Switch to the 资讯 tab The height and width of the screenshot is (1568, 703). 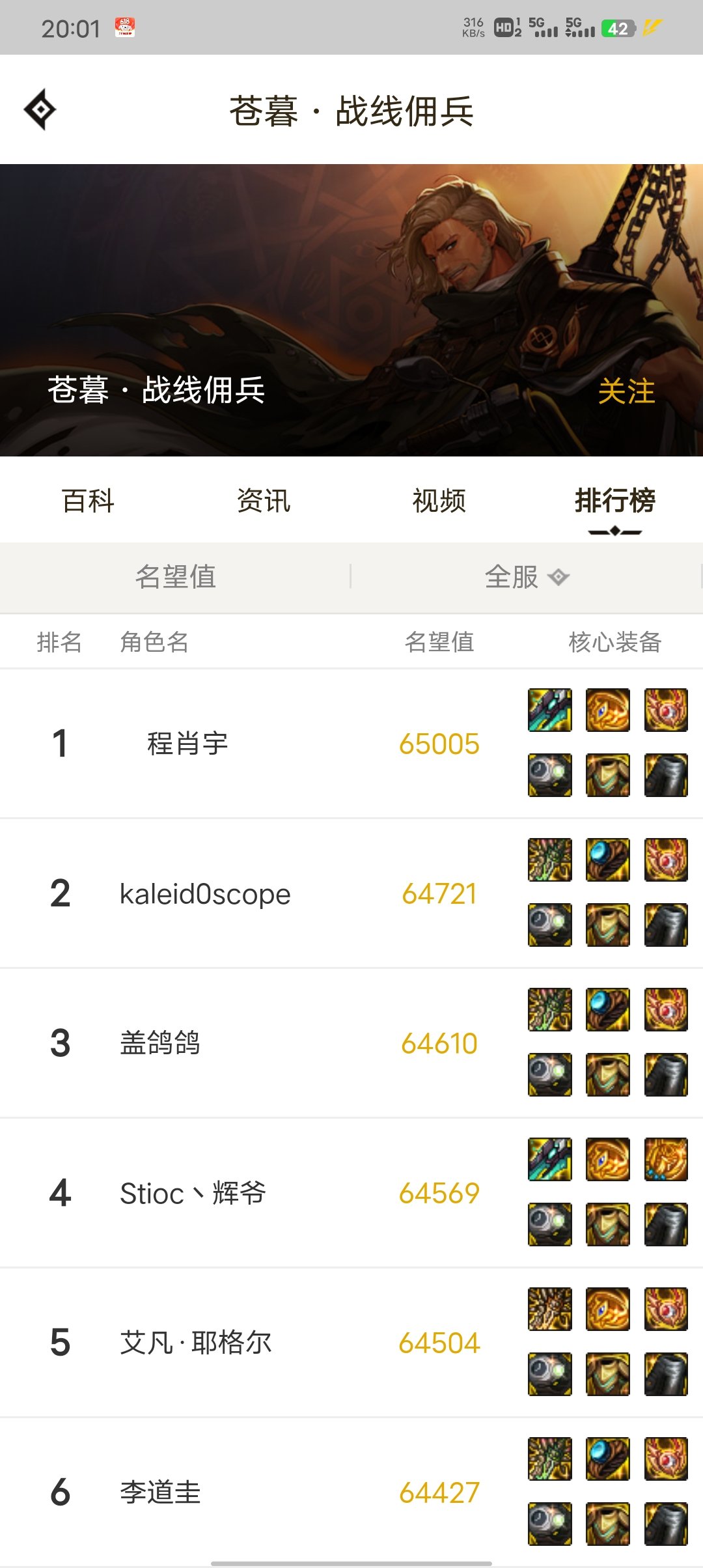coord(264,501)
